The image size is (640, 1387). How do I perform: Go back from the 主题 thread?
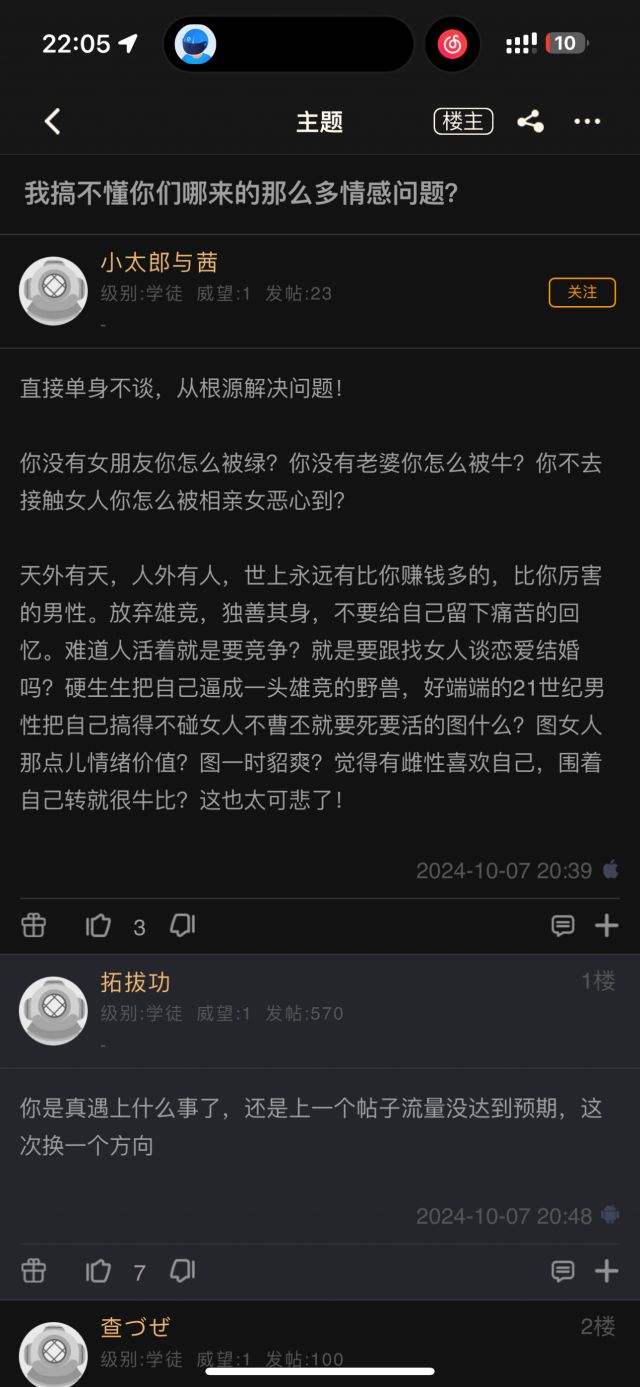(53, 122)
